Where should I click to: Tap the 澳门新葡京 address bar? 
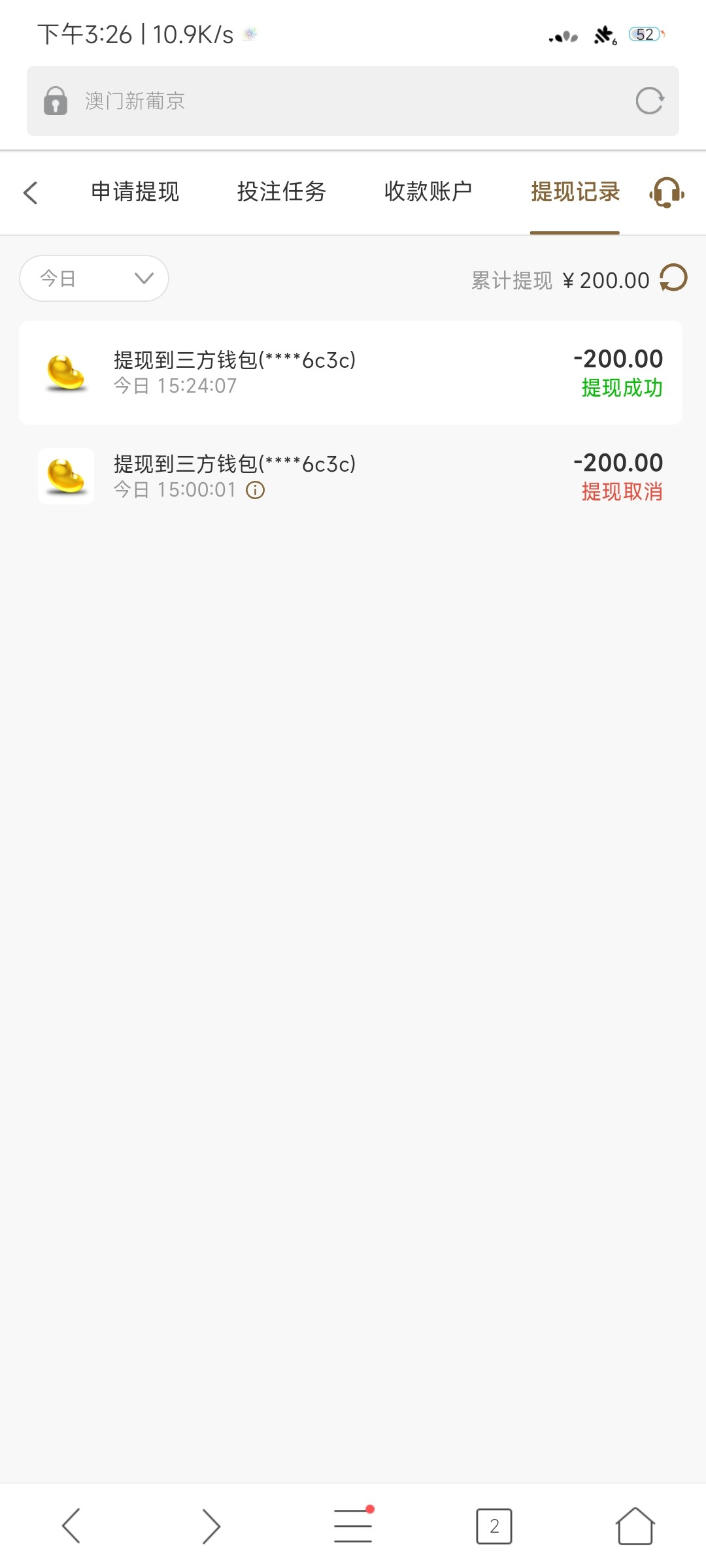(327, 101)
